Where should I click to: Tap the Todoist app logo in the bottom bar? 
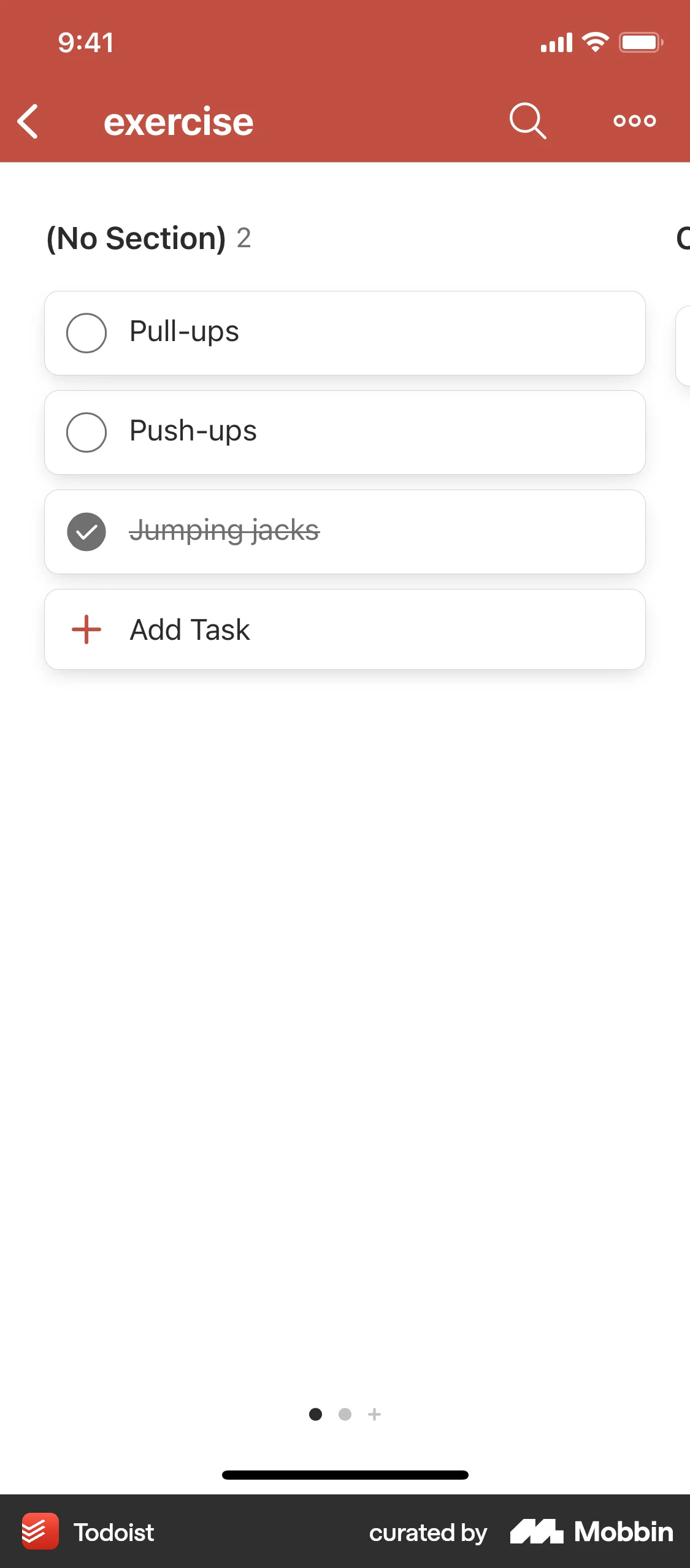pos(39,1532)
